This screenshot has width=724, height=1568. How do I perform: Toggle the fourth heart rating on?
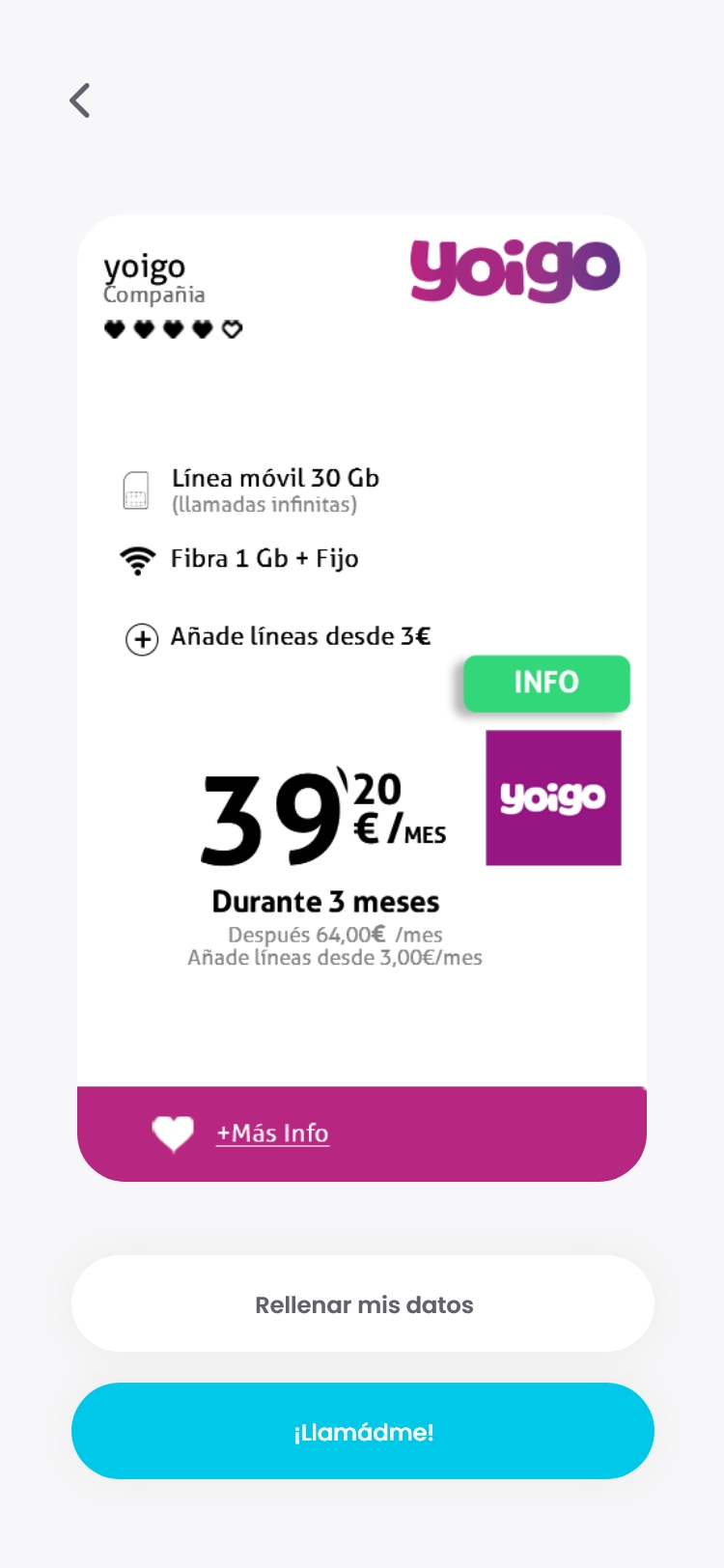(202, 329)
